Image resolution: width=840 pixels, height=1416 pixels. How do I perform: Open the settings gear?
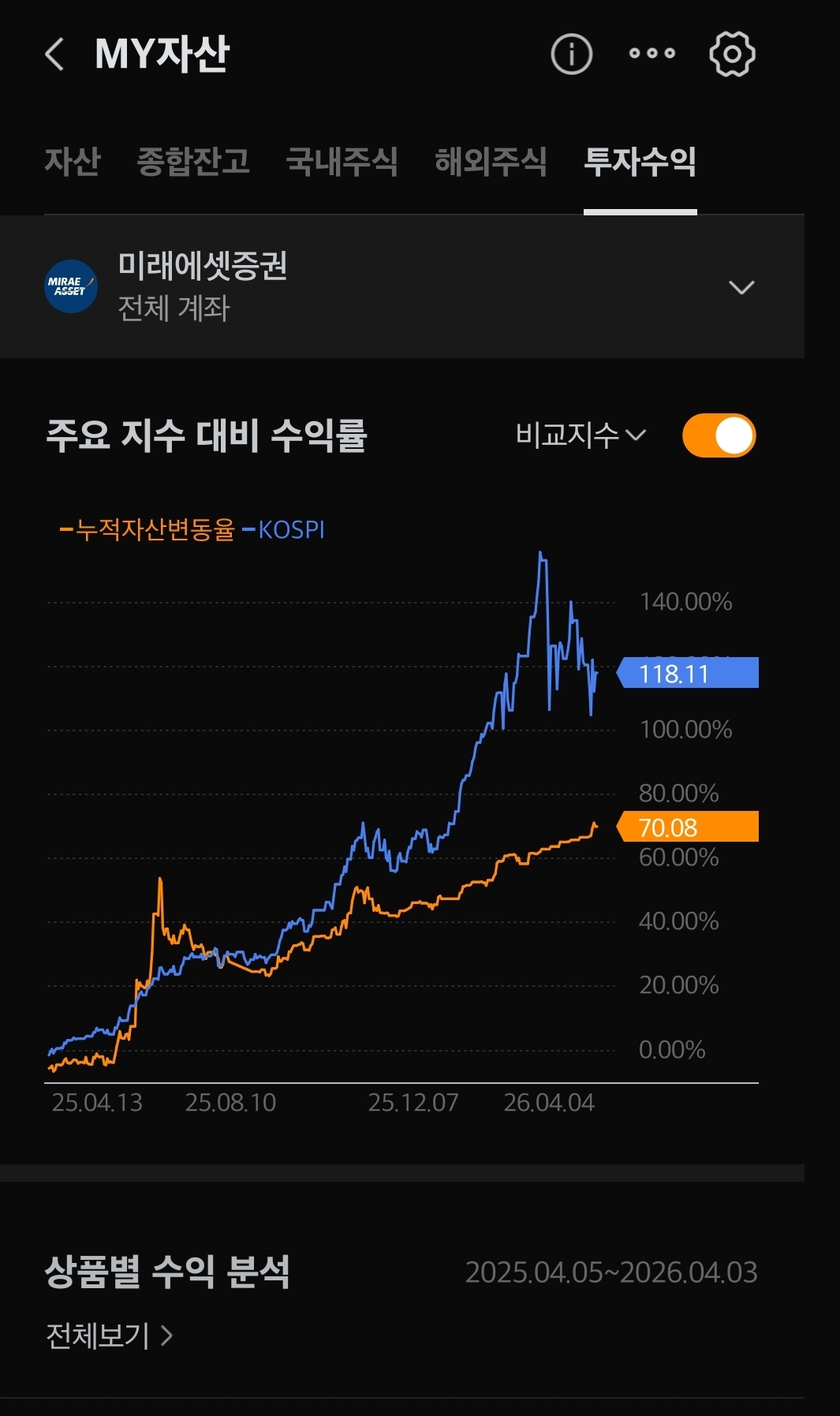pos(732,54)
